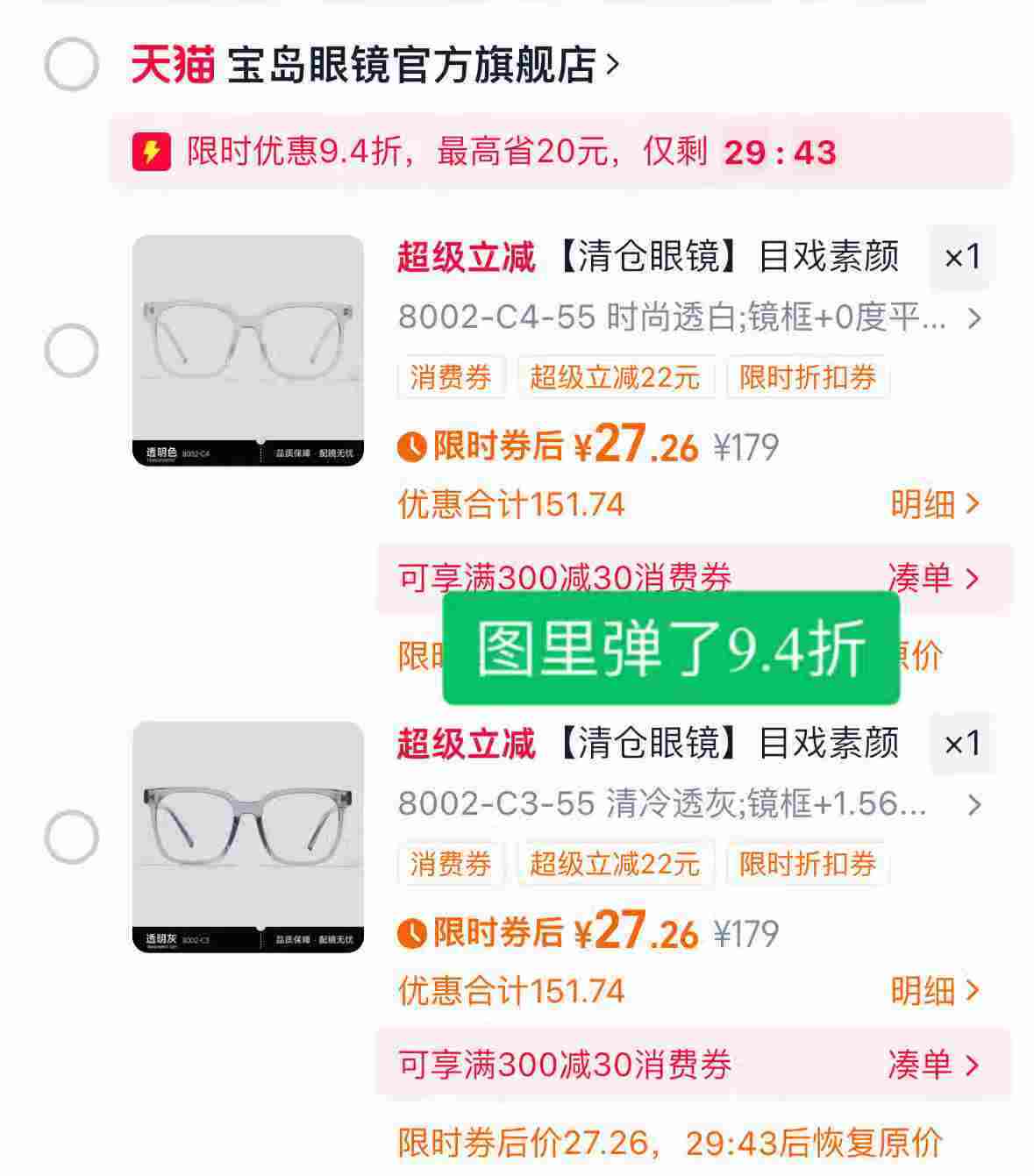This screenshot has height=1176, width=1034.
Task: Tap the 超级立减 badge on the second glasses item
Action: [x=465, y=746]
